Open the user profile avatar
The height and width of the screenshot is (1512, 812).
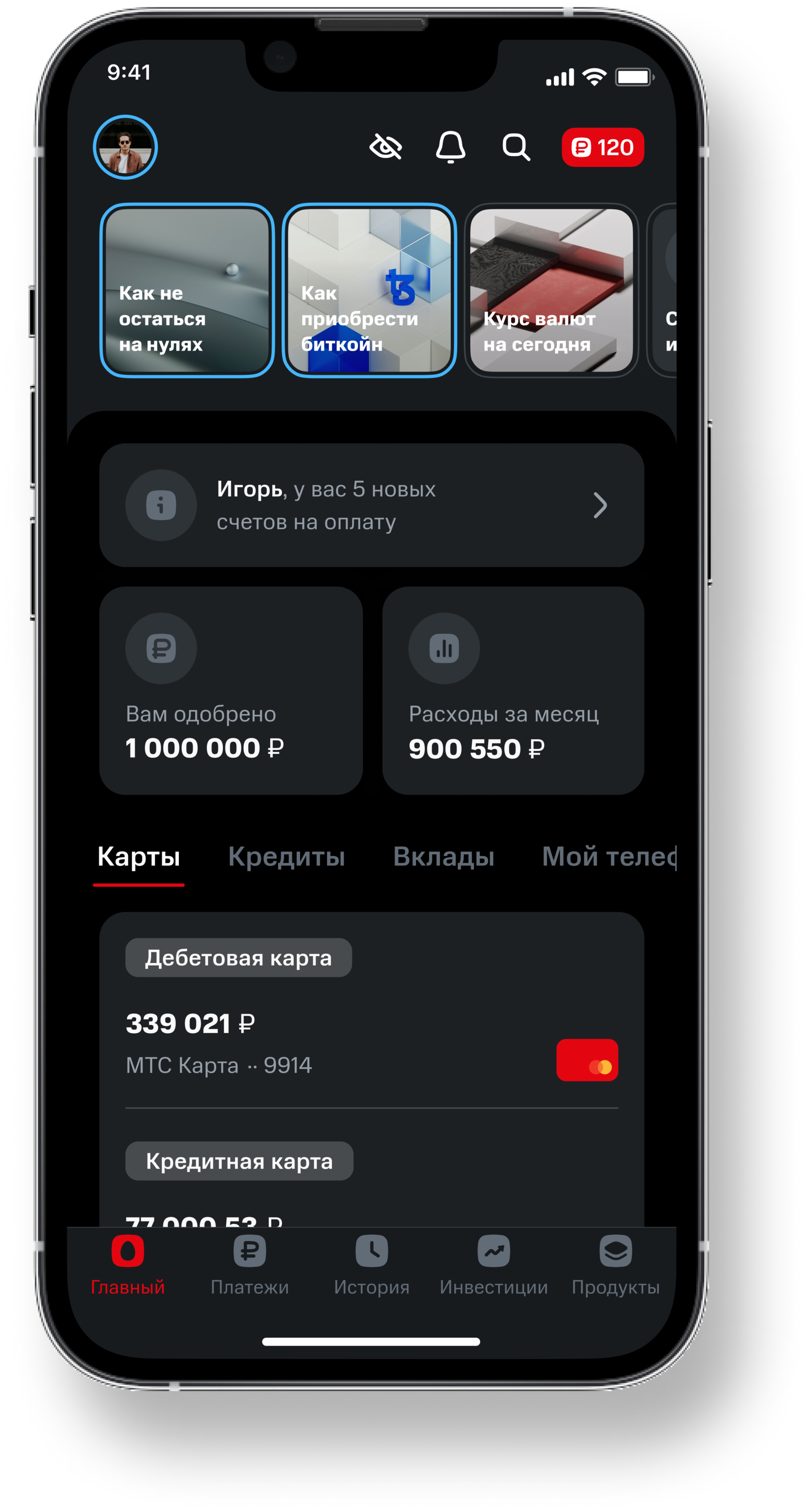coord(125,147)
